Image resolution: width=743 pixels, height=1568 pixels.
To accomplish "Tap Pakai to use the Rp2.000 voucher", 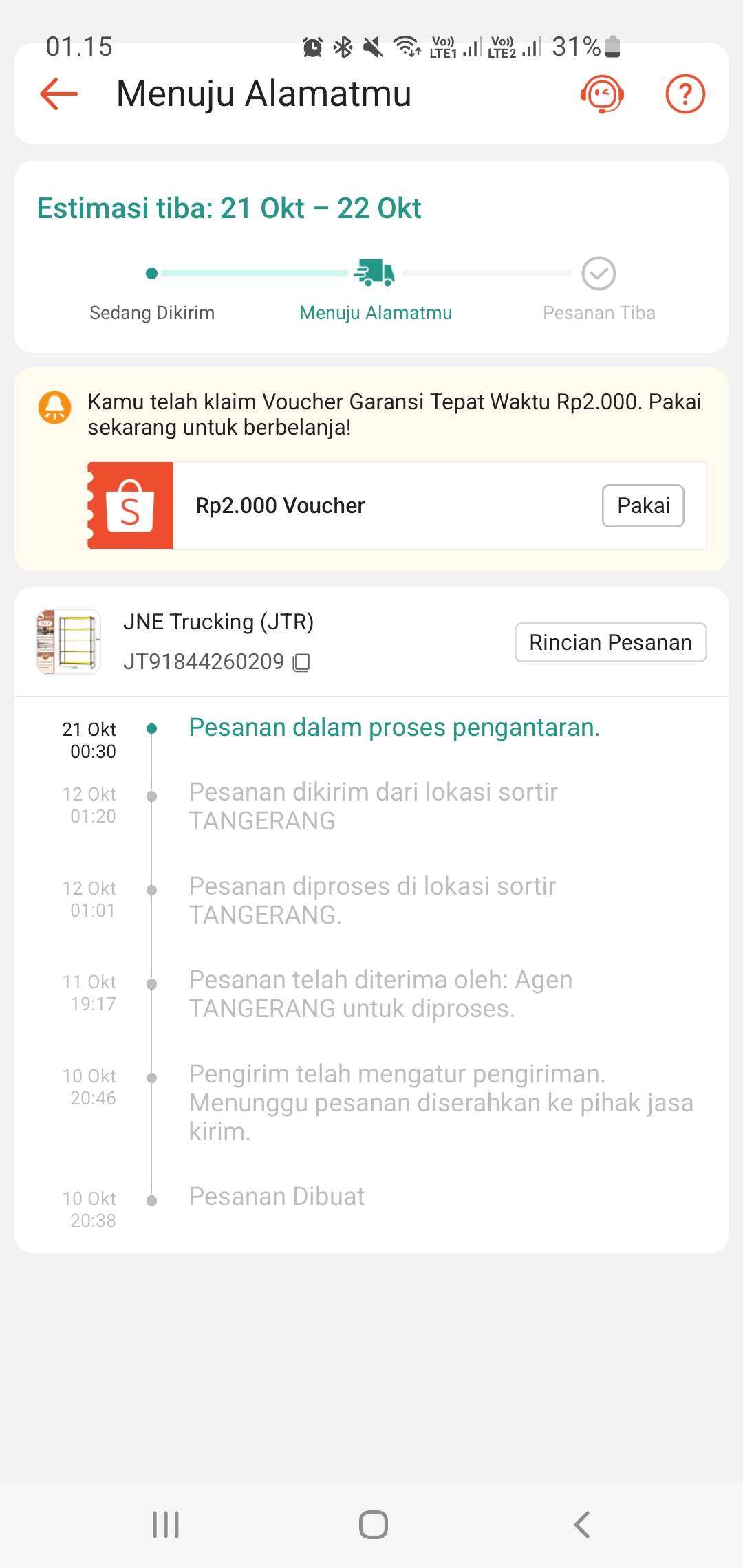I will click(x=643, y=505).
